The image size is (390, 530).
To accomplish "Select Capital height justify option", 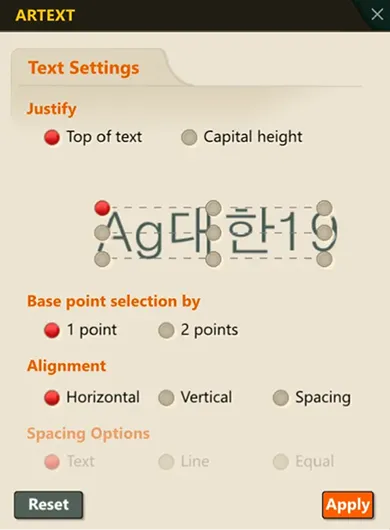I will [189, 138].
